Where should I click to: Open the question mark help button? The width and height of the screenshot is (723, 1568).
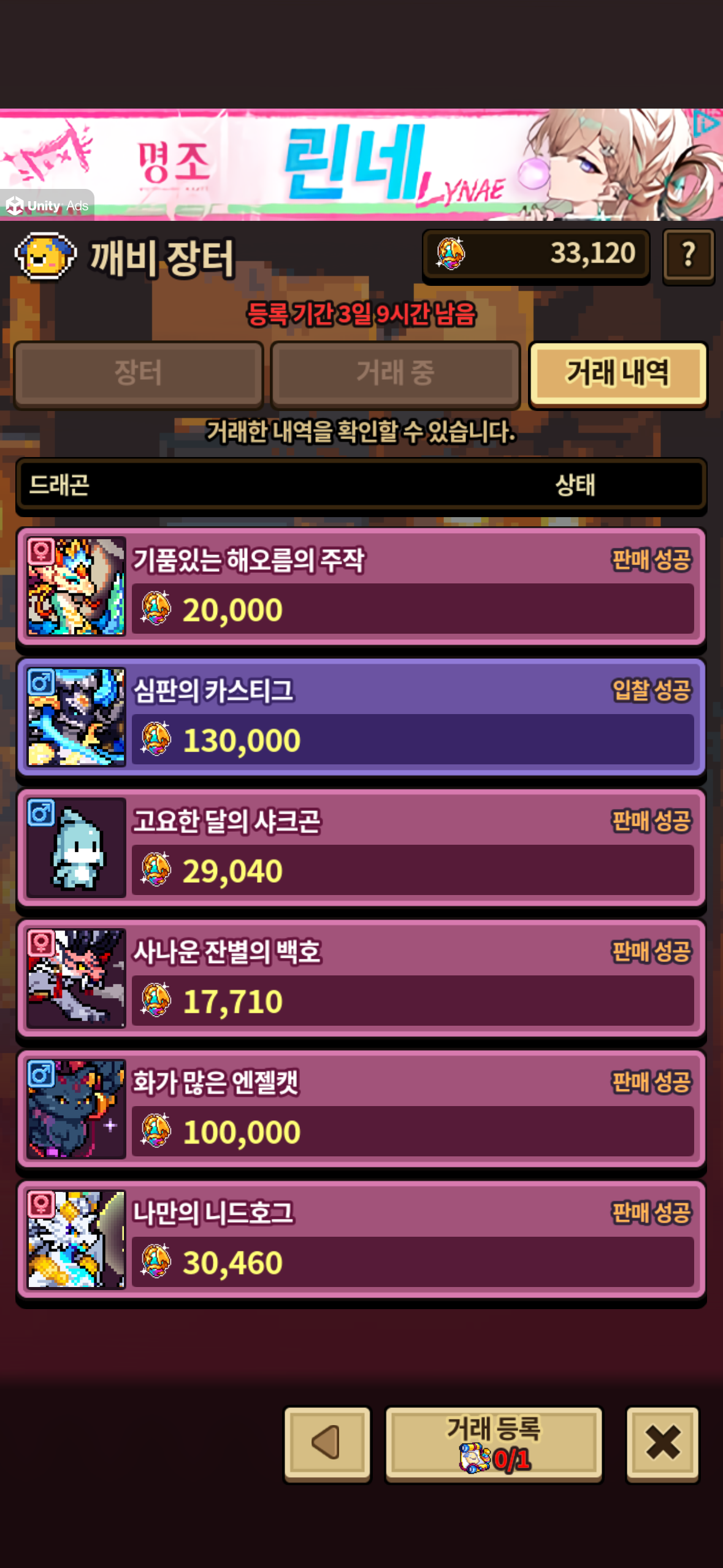[688, 255]
